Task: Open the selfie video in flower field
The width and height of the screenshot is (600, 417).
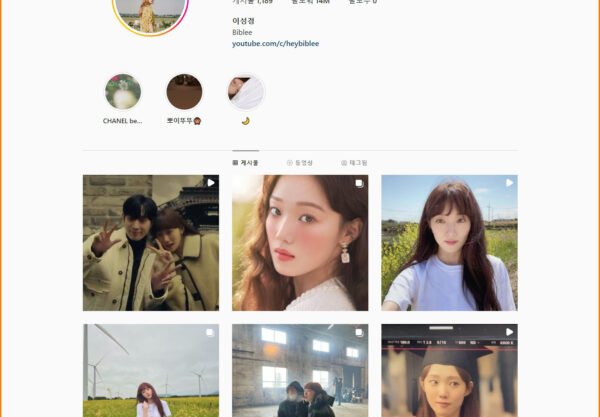Action: pyautogui.click(x=449, y=243)
